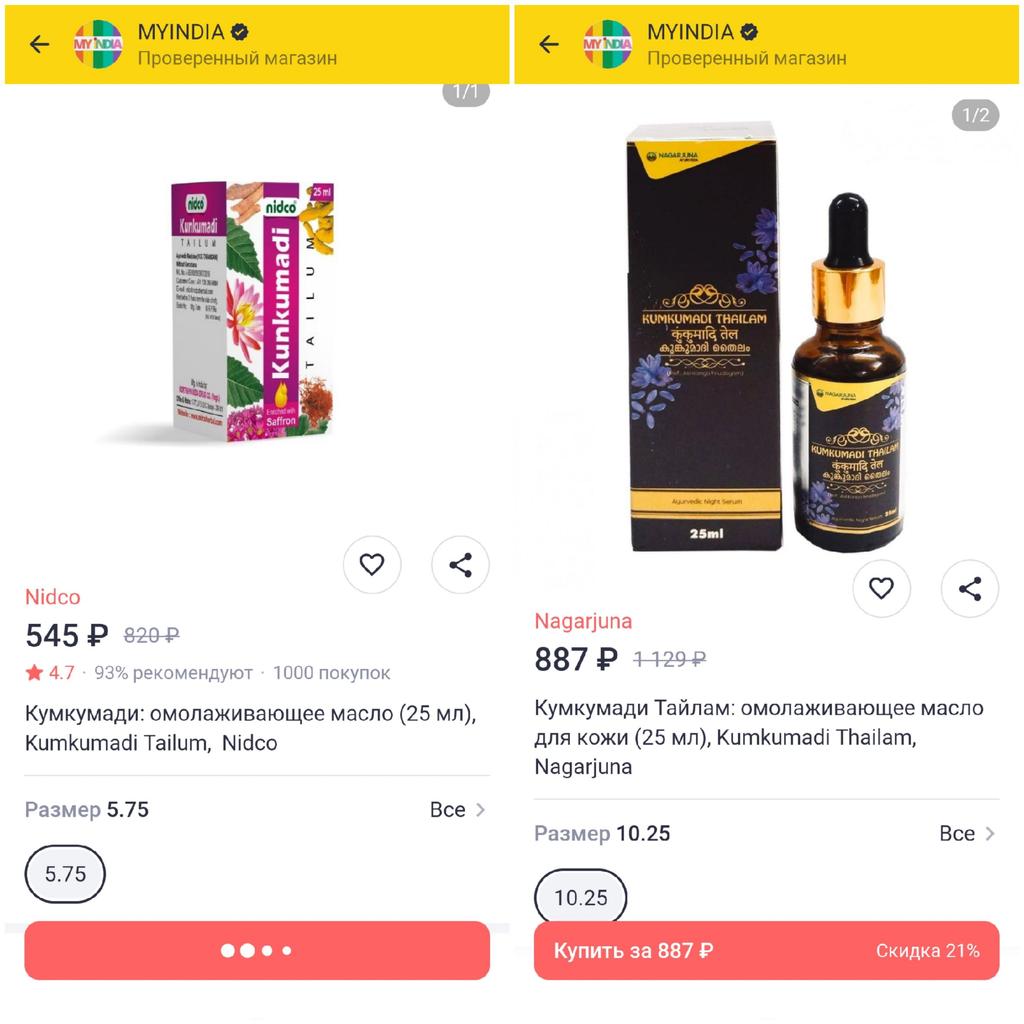Buy the Nagarjuna oil for 887 ₽

[766, 951]
